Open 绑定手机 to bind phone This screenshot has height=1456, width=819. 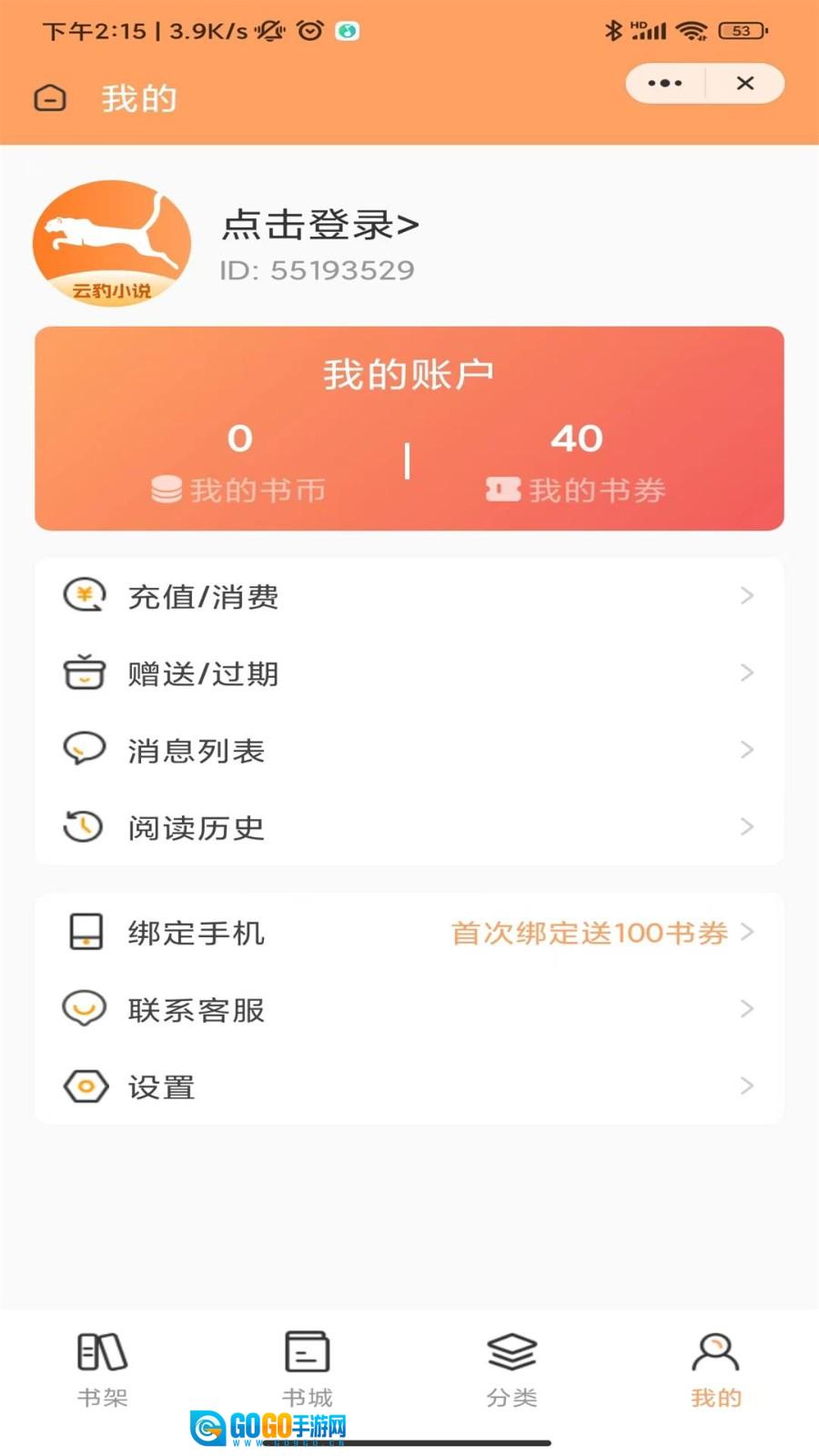[409, 933]
